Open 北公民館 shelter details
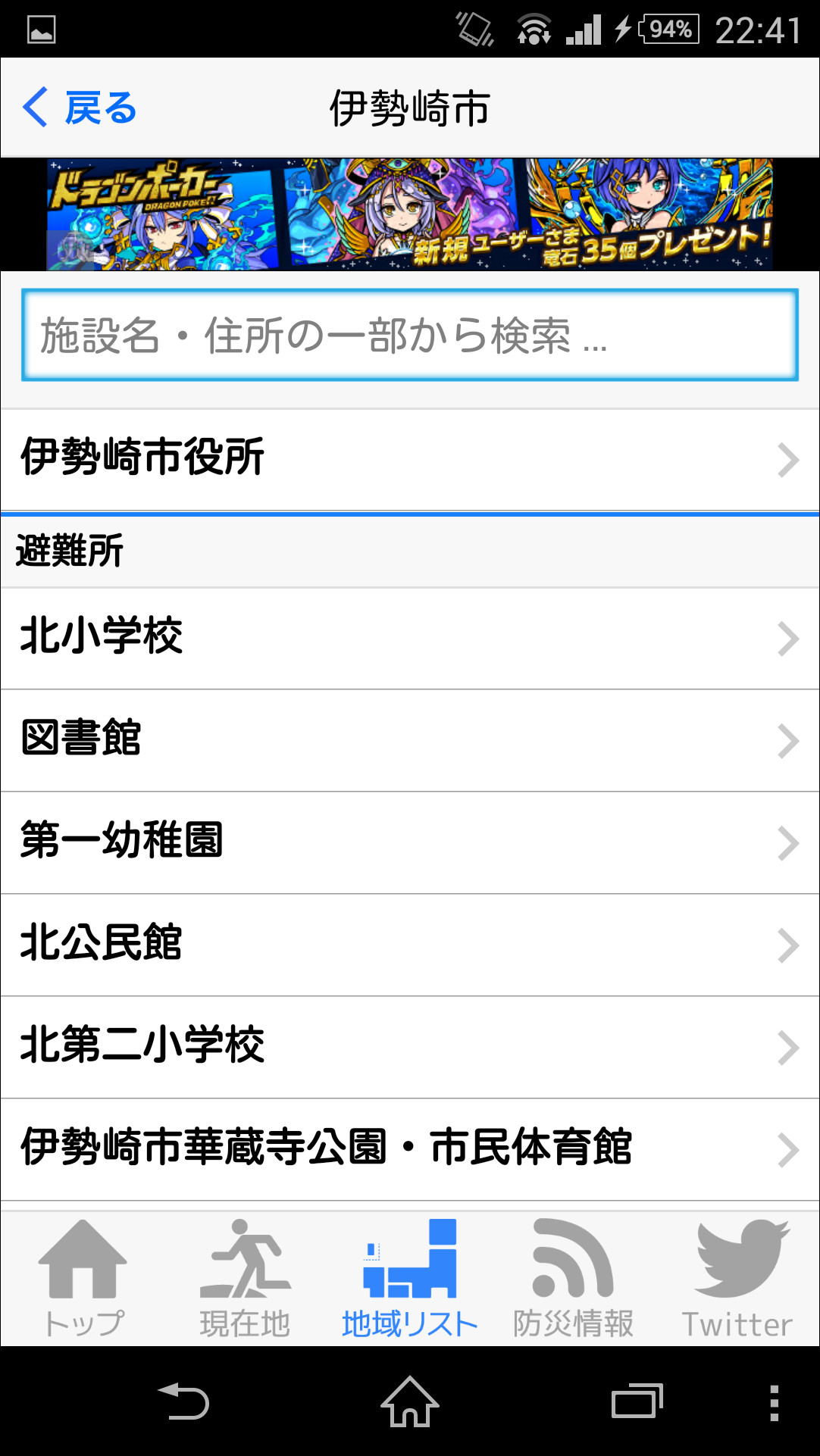This screenshot has height=1456, width=820. pos(410,945)
